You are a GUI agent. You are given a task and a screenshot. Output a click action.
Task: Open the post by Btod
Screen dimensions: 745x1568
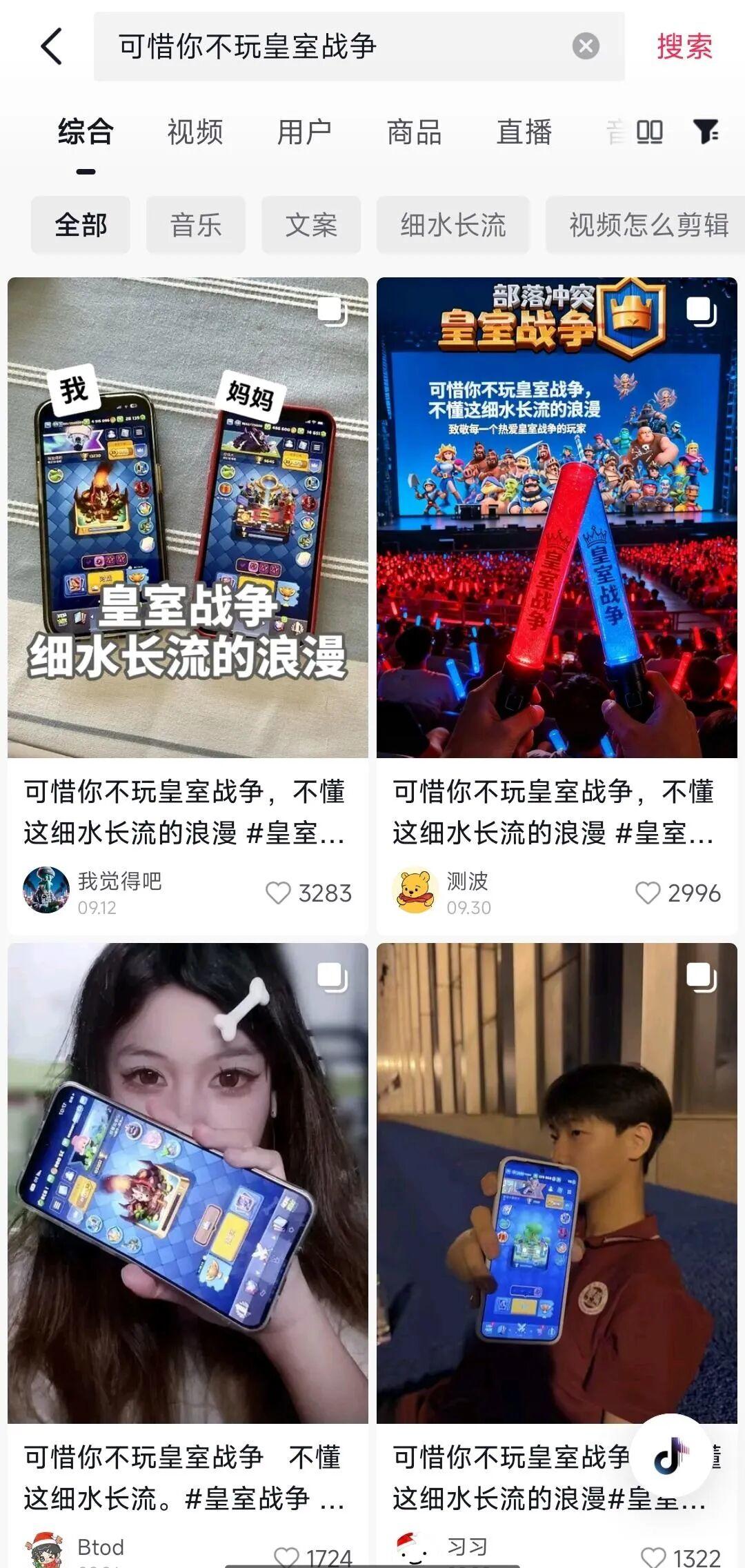[188, 1183]
